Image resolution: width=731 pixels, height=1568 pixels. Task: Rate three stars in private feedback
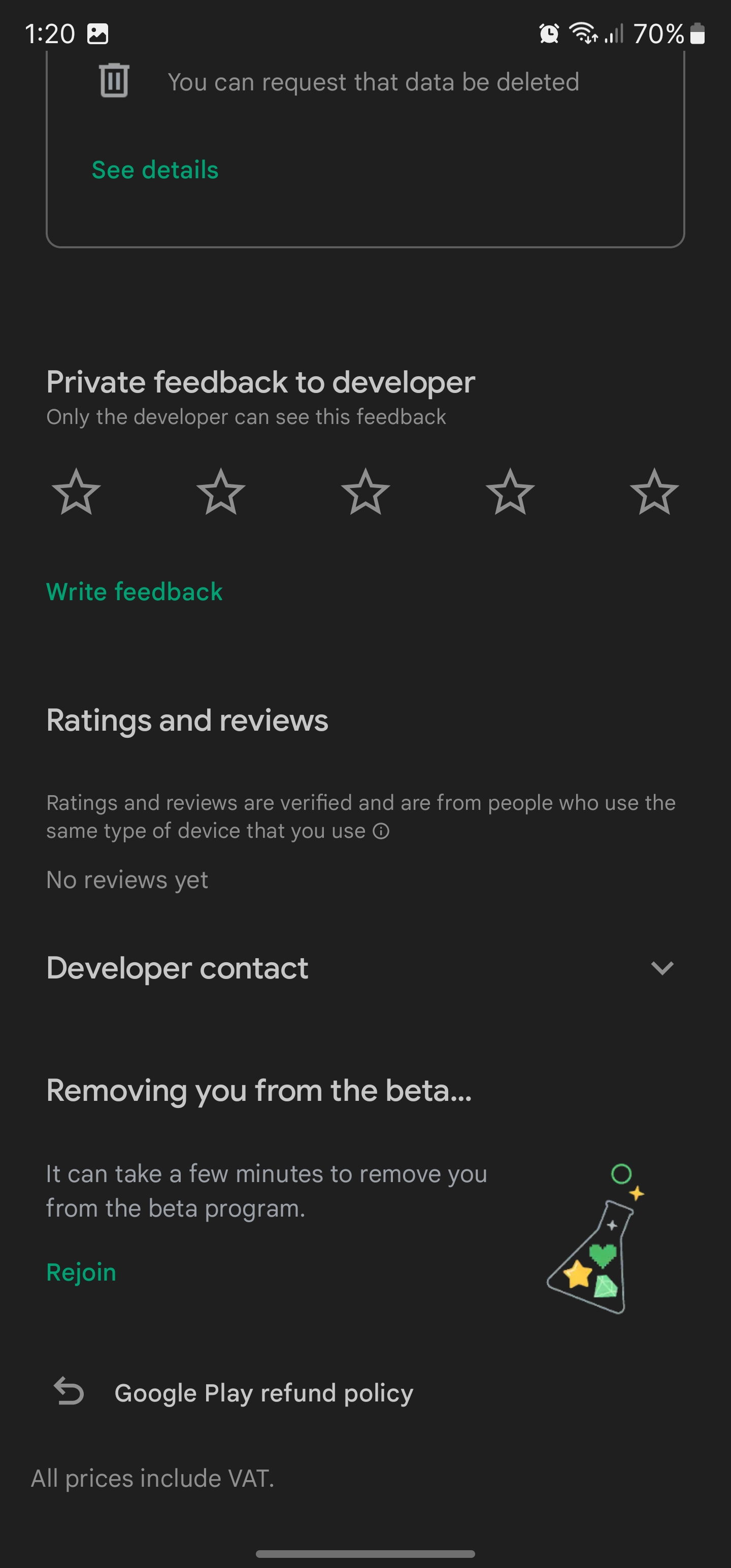coord(365,492)
